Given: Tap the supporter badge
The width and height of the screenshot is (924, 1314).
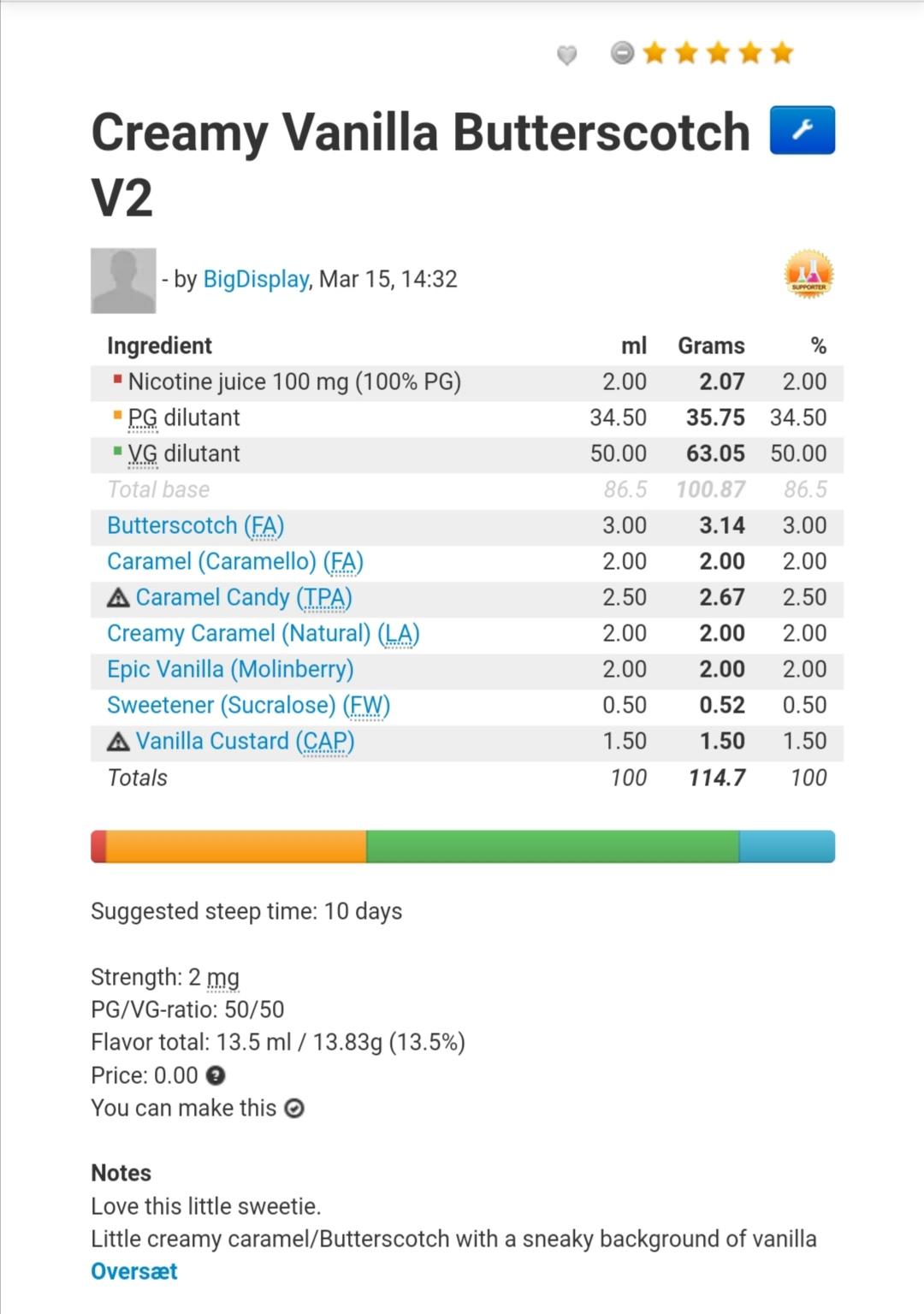Looking at the screenshot, I should pos(808,275).
